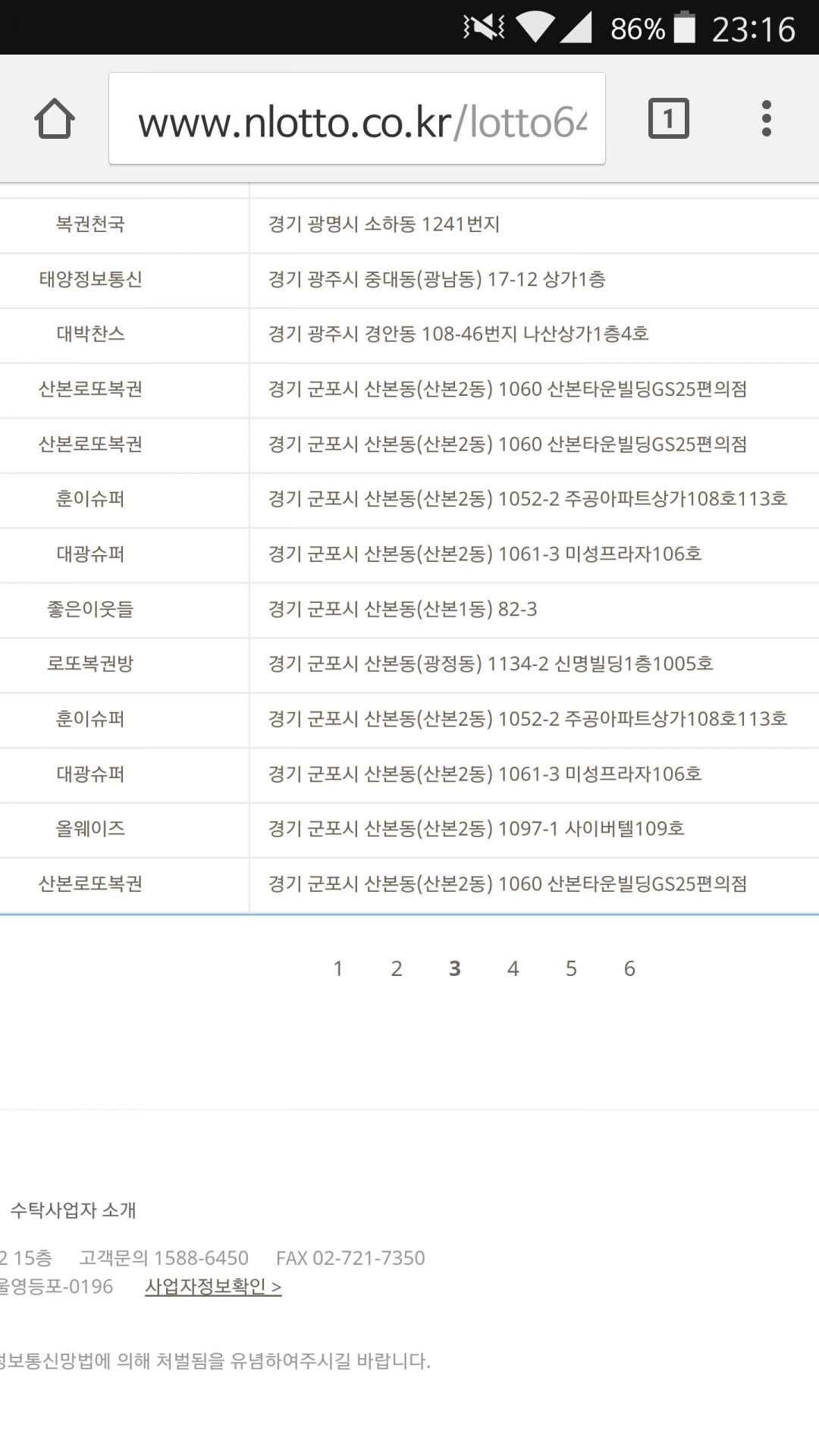Jump to results page 4

point(513,968)
